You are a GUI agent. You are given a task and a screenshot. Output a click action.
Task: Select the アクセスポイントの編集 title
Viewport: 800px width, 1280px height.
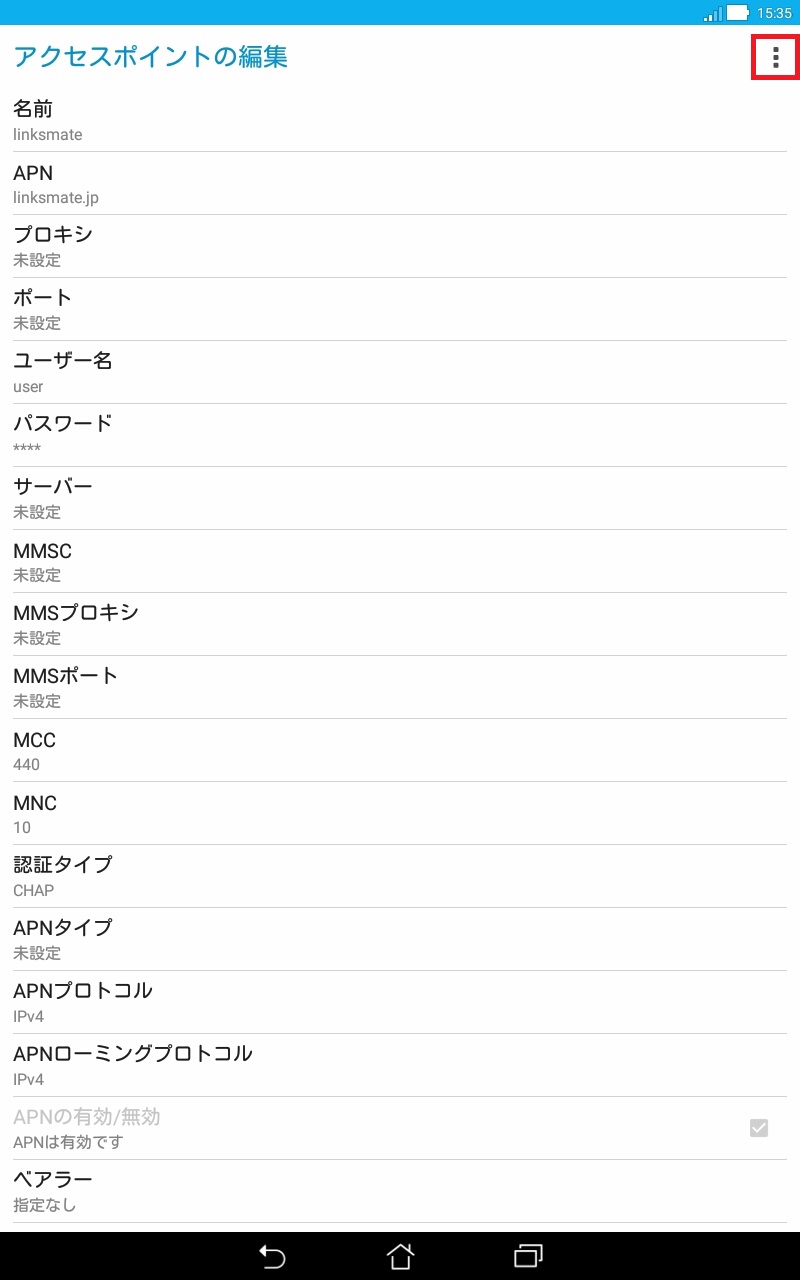(150, 57)
